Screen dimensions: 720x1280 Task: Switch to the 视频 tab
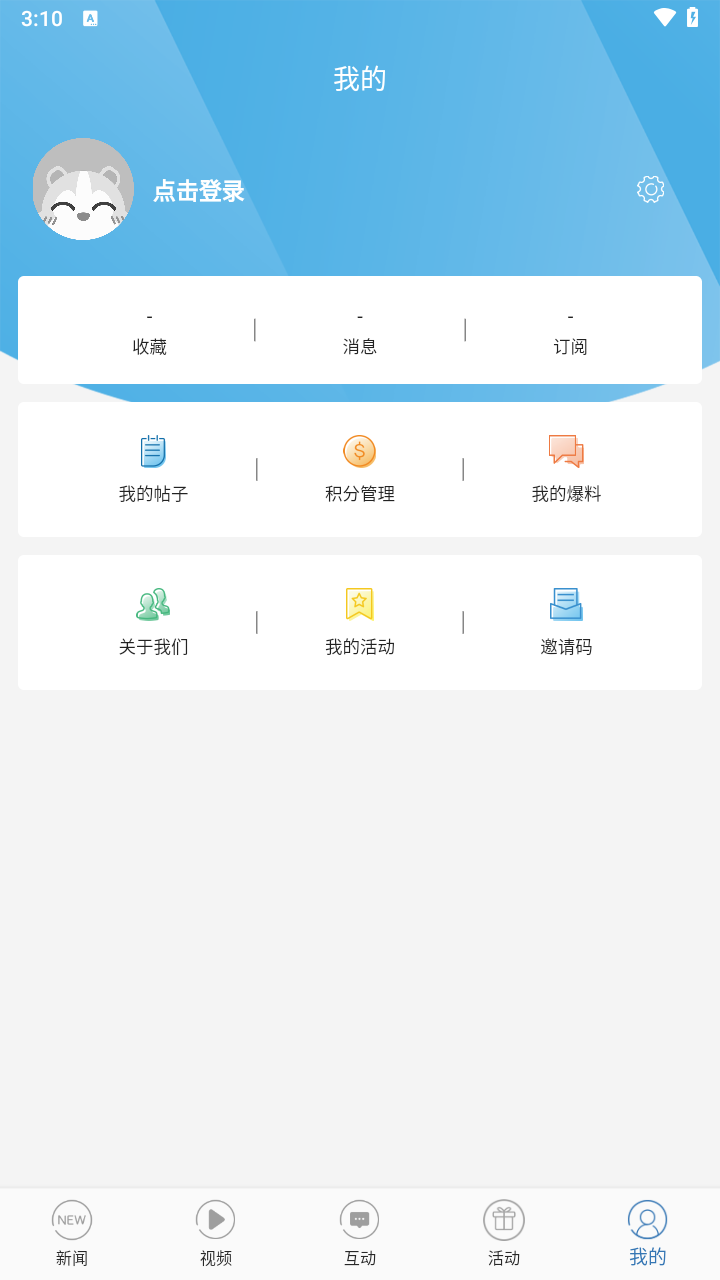pyautogui.click(x=216, y=1234)
